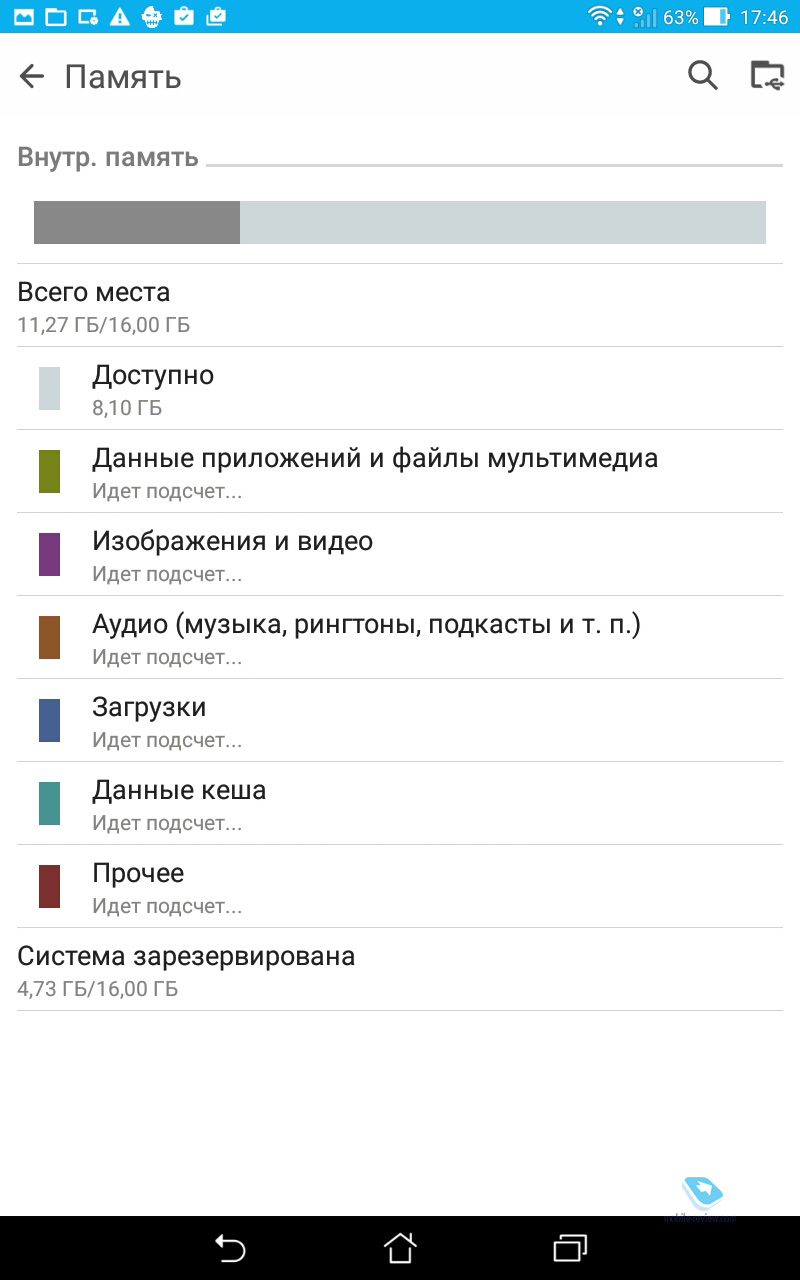Open search in storage settings
The height and width of the screenshot is (1280, 800).
pyautogui.click(x=703, y=76)
